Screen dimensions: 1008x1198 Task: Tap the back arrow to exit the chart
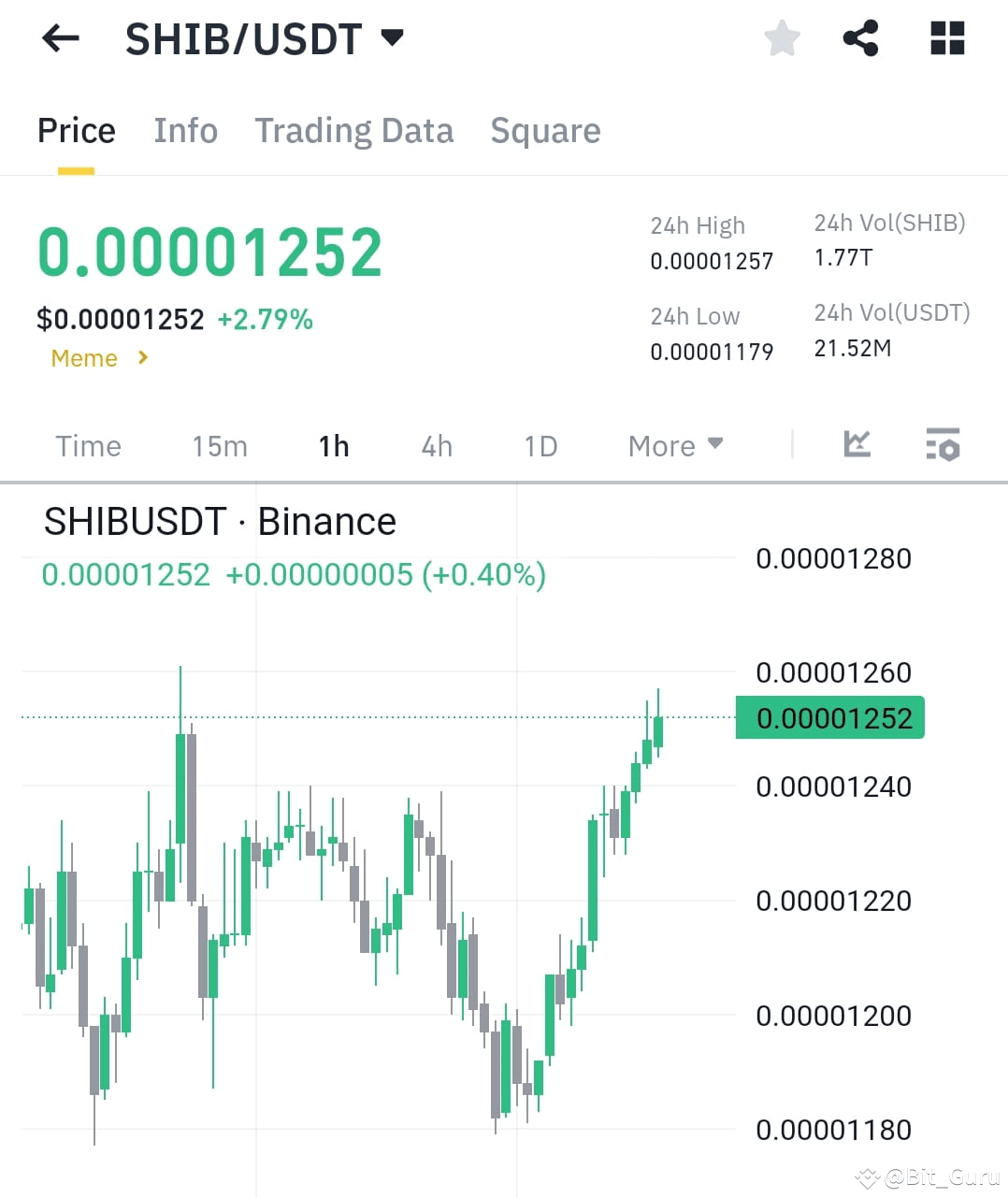(x=59, y=37)
